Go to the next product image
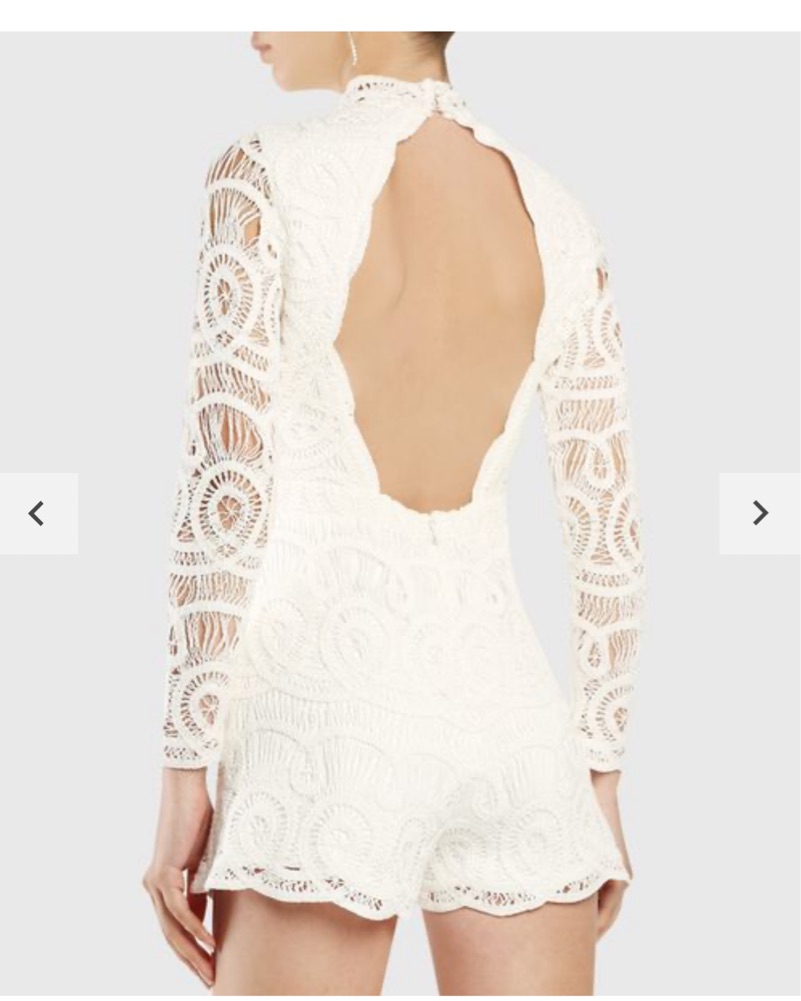This screenshot has width=801, height=1001. point(760,513)
